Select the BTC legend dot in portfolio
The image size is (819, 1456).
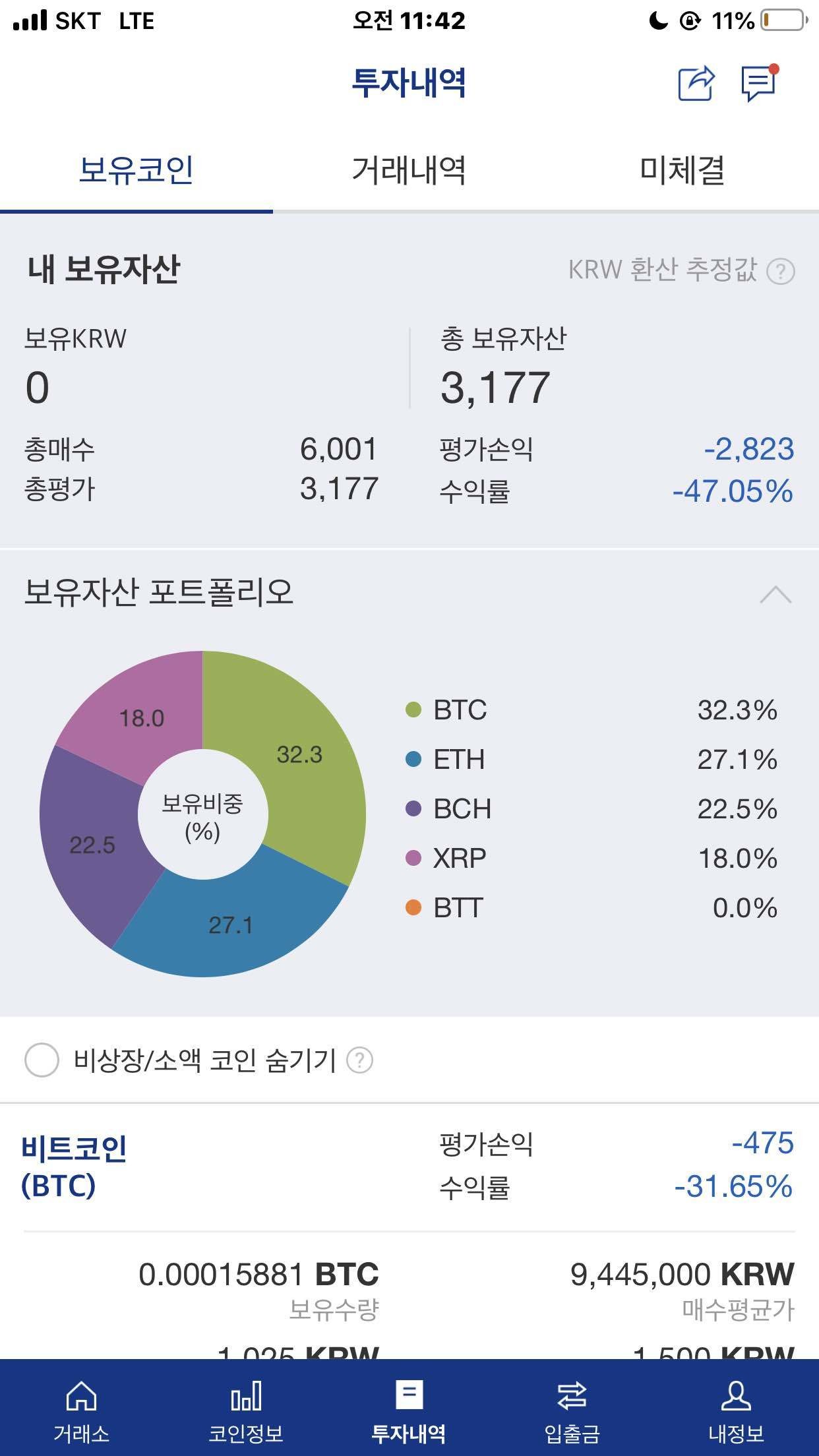pyautogui.click(x=412, y=711)
